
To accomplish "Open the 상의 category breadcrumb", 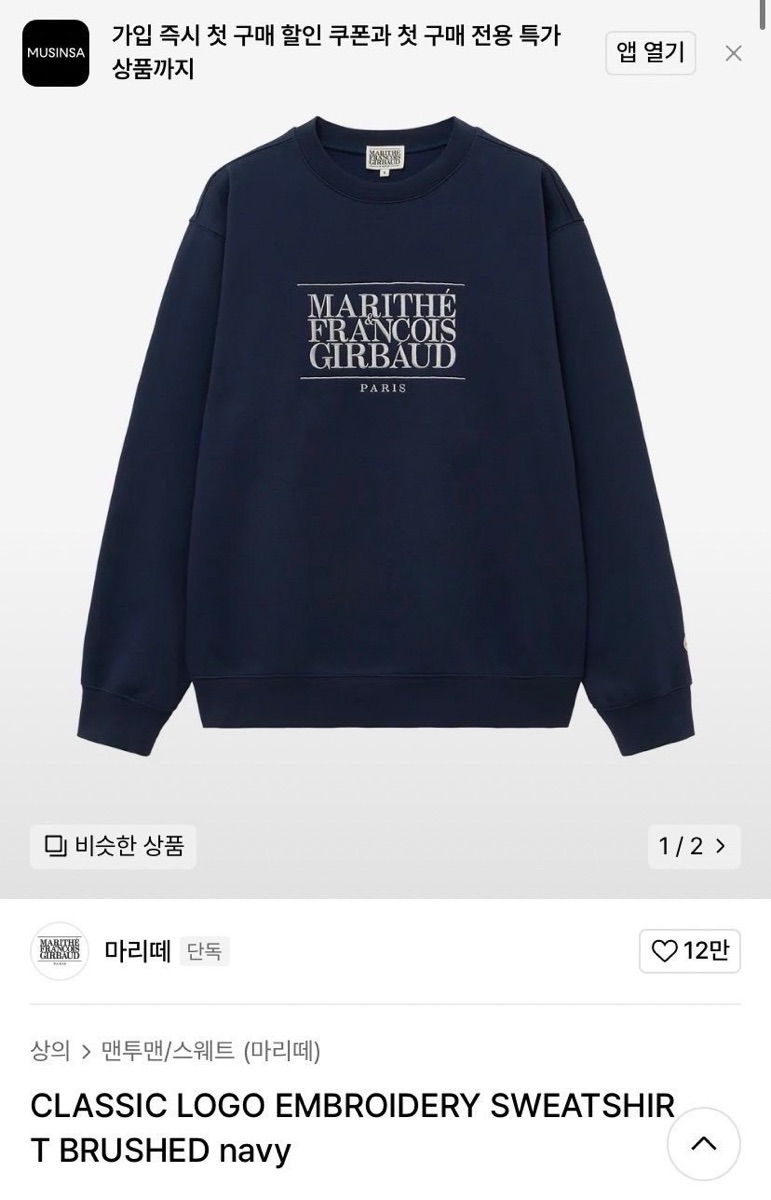I will [x=50, y=1051].
